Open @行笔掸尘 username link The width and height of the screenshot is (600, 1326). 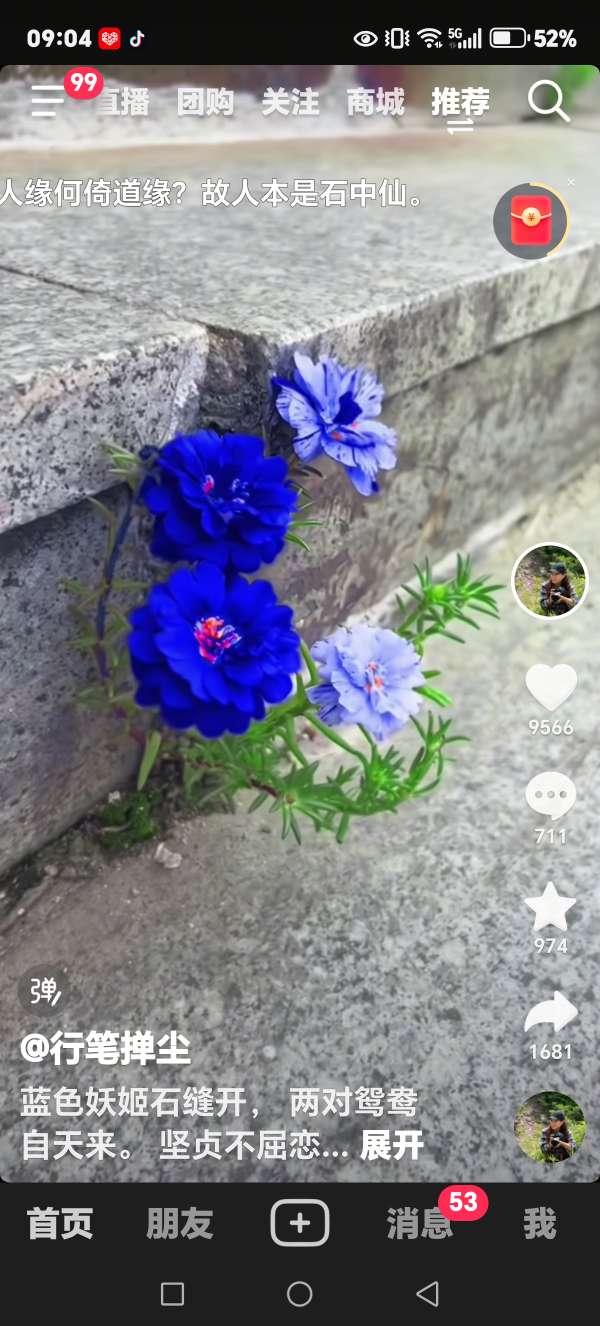tap(105, 1049)
